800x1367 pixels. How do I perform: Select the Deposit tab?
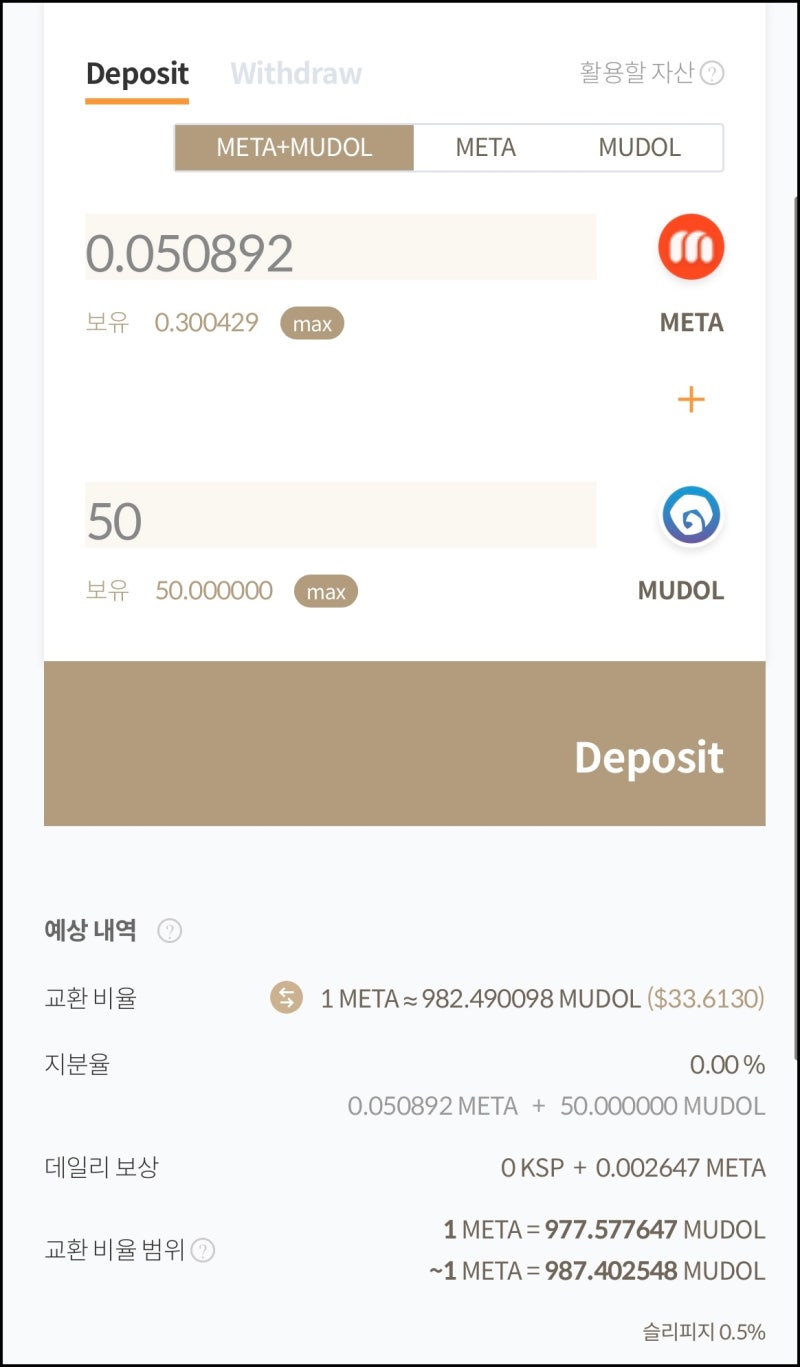pos(137,72)
